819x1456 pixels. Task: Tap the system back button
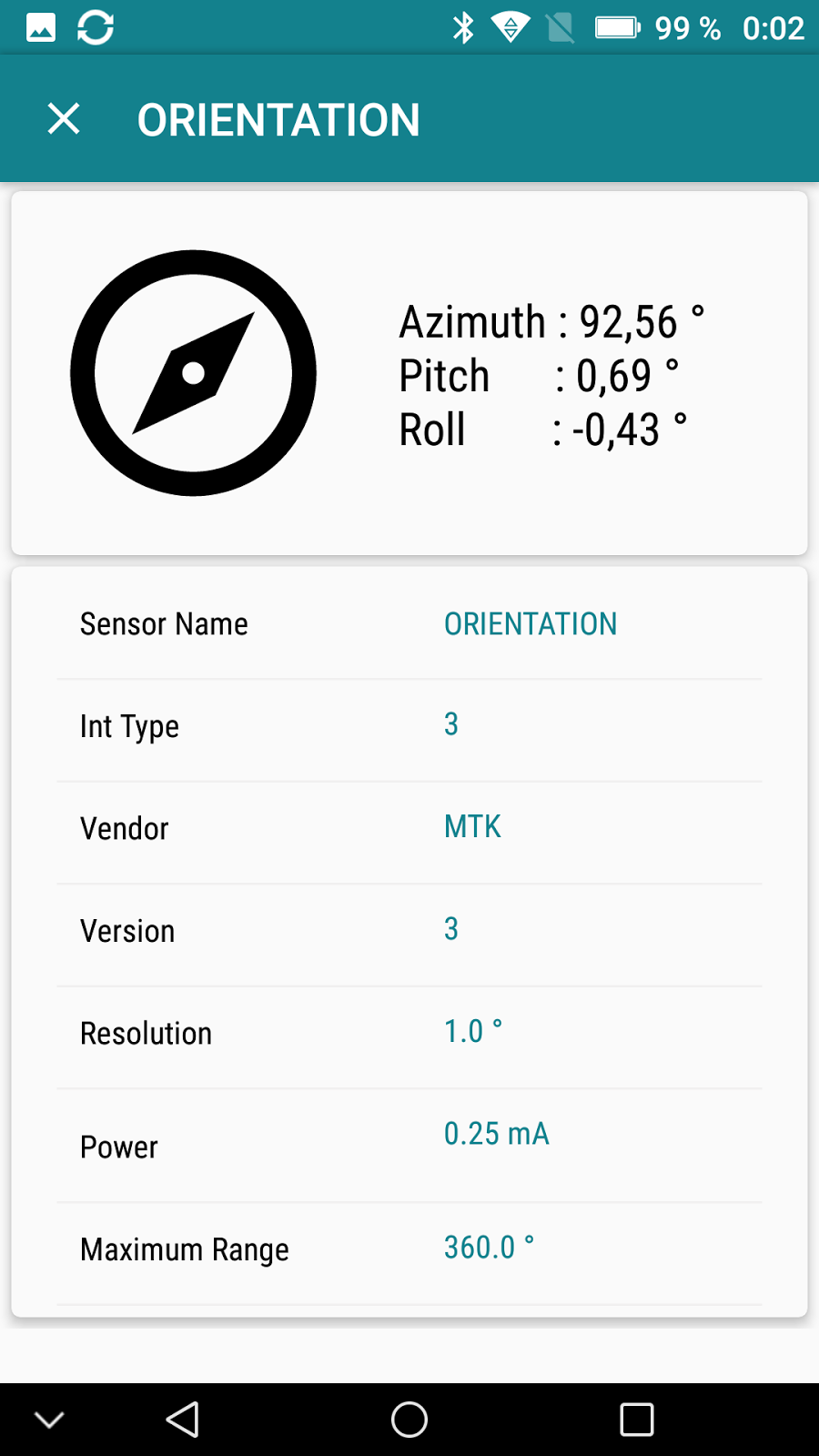[183, 1419]
